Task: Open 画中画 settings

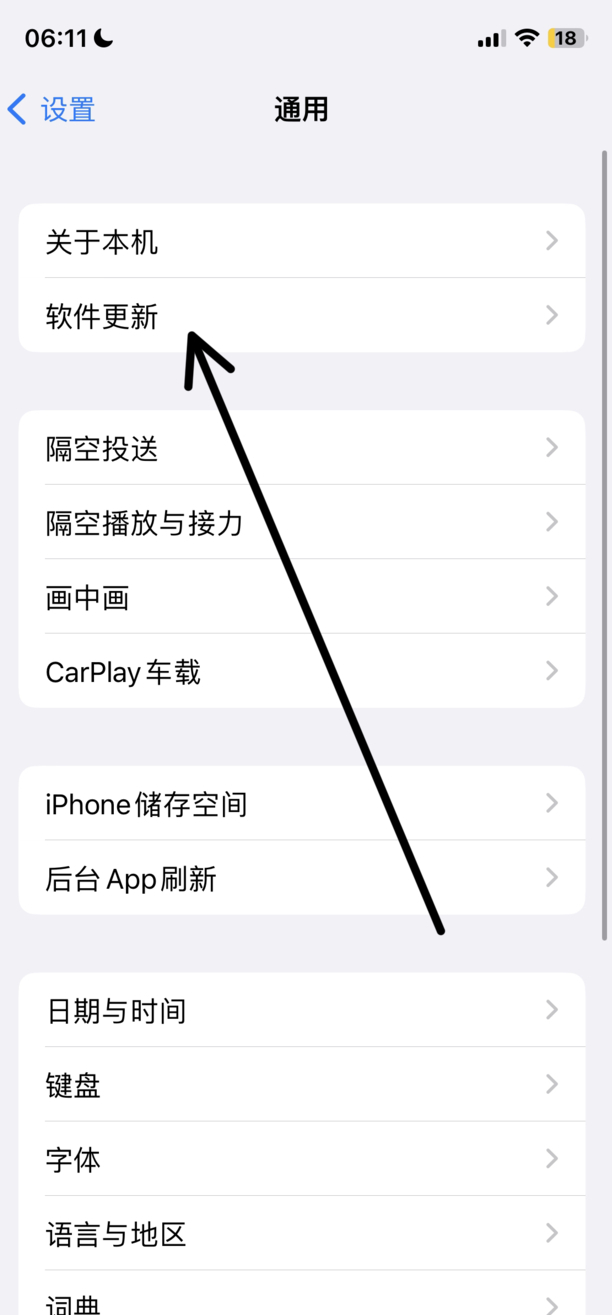Action: (300, 597)
